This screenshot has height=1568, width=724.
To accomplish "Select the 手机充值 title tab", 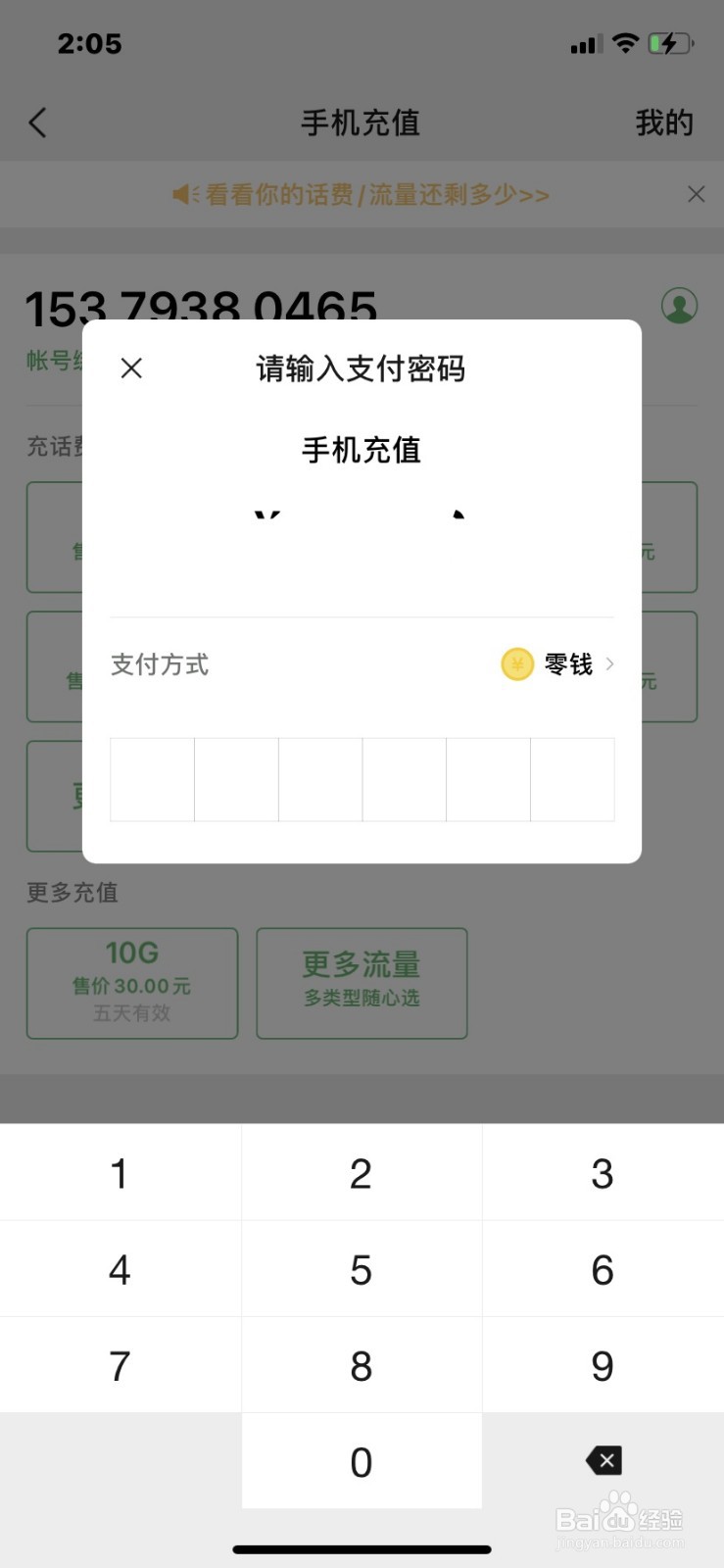I will pyautogui.click(x=361, y=122).
